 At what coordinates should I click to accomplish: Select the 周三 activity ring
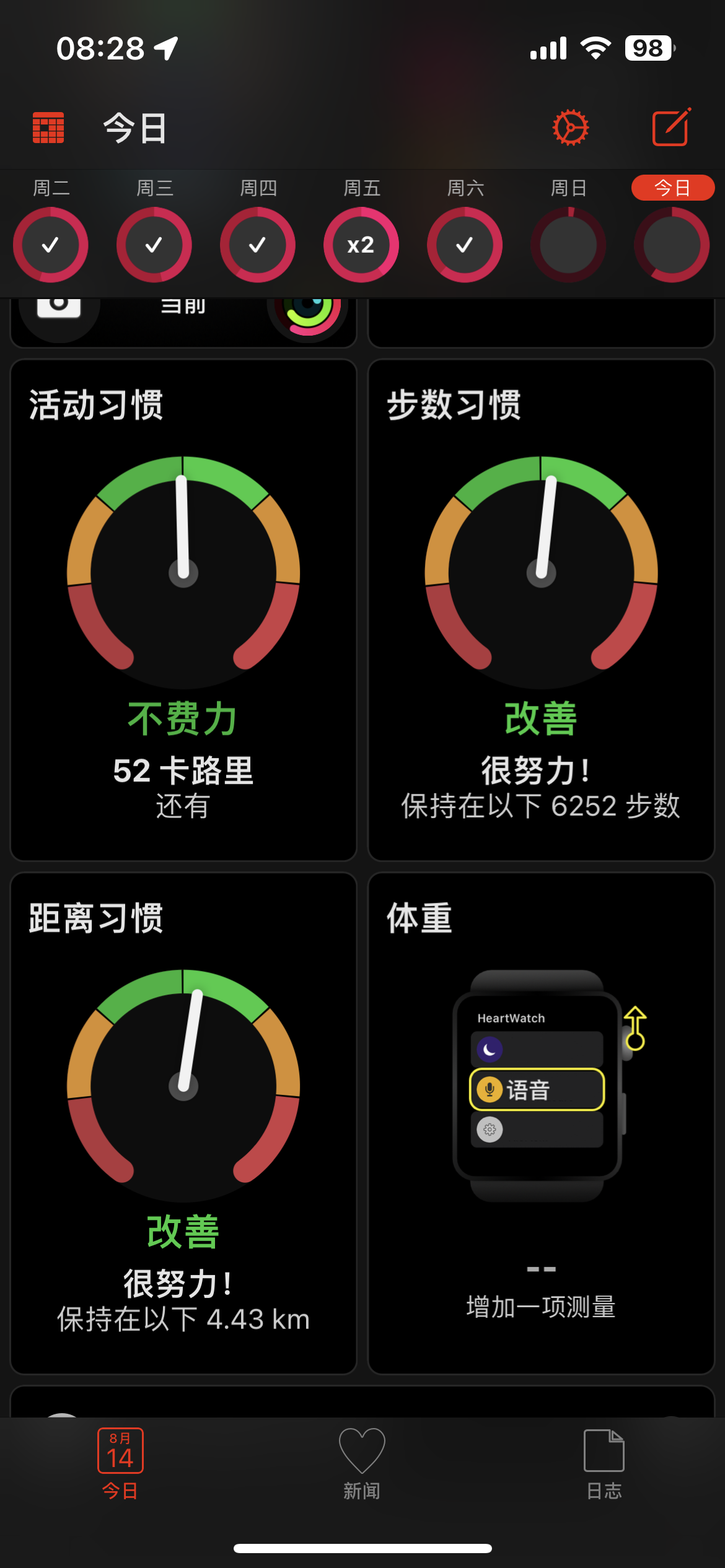click(154, 245)
